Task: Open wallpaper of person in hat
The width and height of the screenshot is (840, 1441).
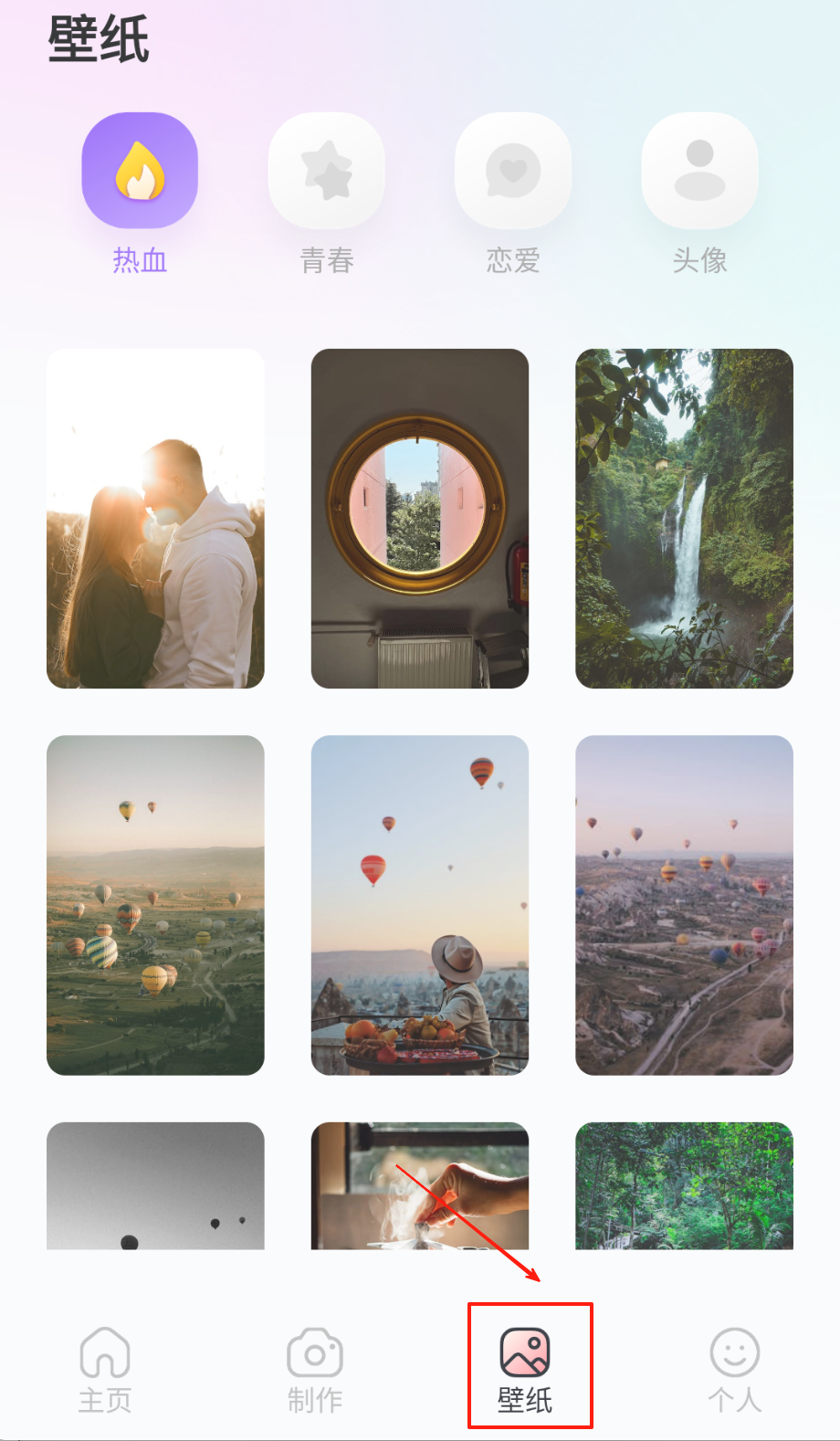Action: 420,905
